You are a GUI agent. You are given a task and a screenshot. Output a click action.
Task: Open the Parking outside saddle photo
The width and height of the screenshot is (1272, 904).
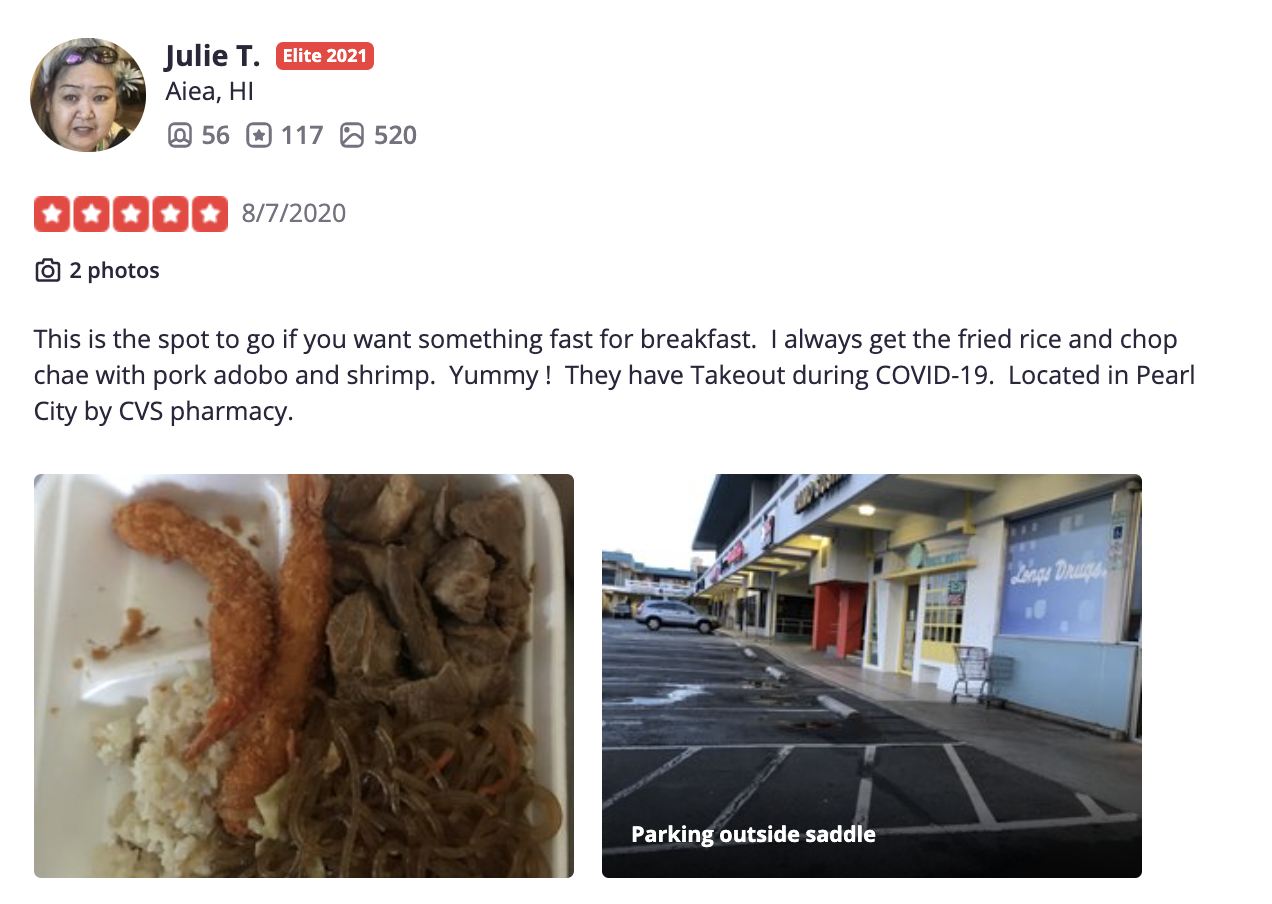click(871, 675)
